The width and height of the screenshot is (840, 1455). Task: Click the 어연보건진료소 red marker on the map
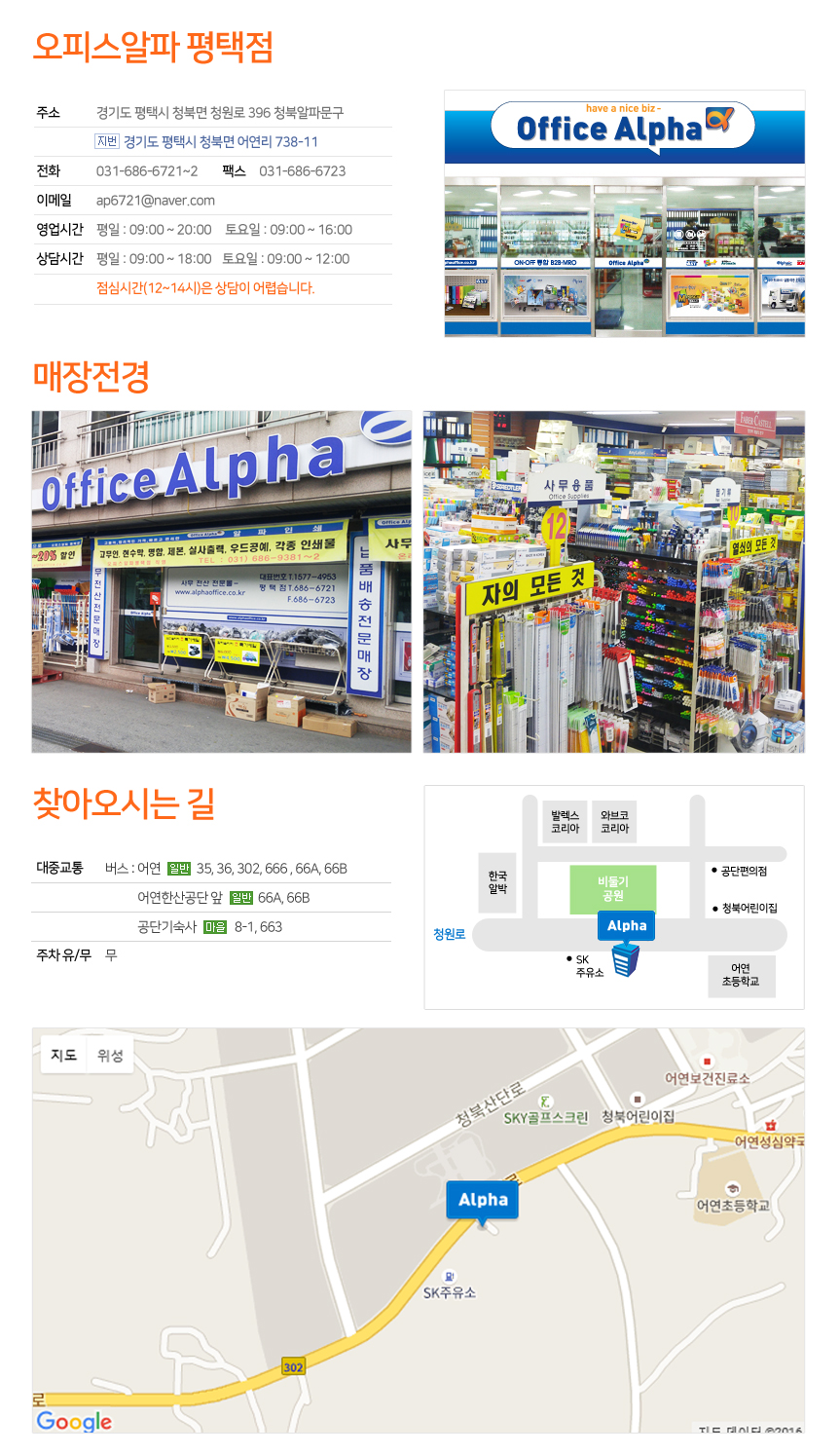(x=708, y=1061)
